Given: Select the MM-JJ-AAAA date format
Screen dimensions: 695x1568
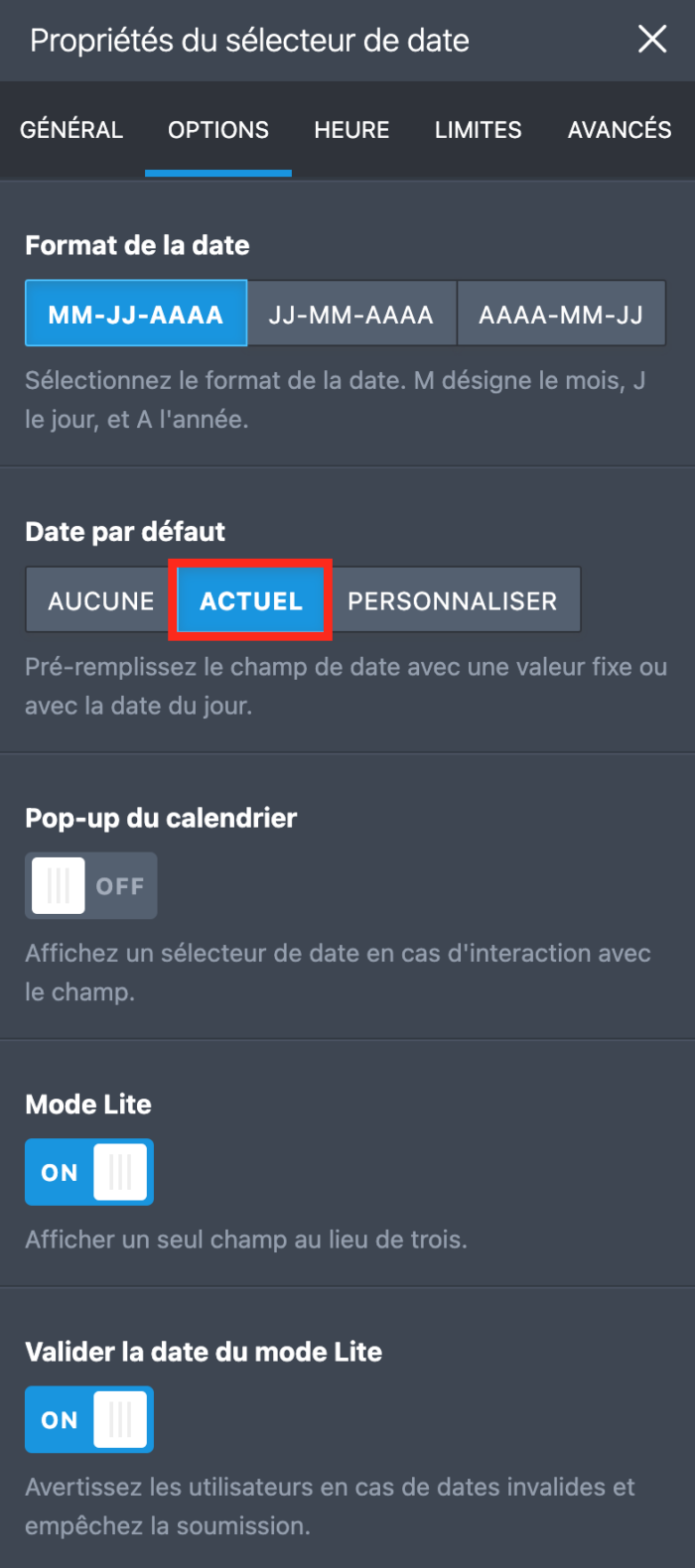Looking at the screenshot, I should tap(136, 315).
